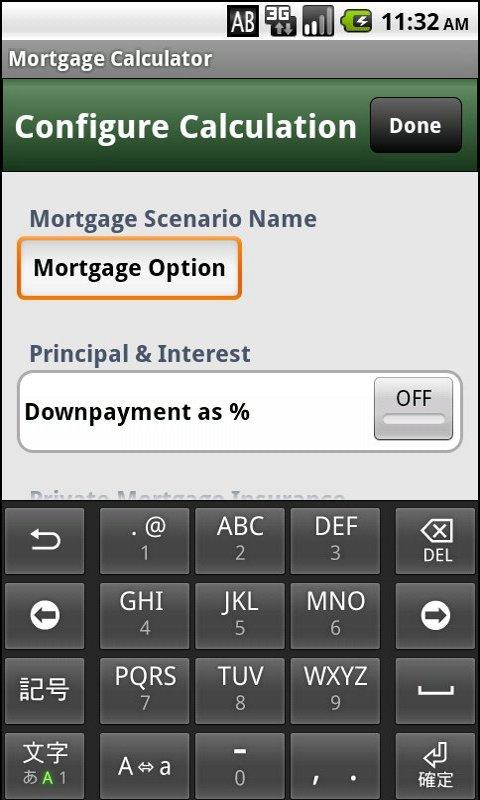
Task: Confirm input with the 確定 key
Action: pyautogui.click(x=435, y=767)
